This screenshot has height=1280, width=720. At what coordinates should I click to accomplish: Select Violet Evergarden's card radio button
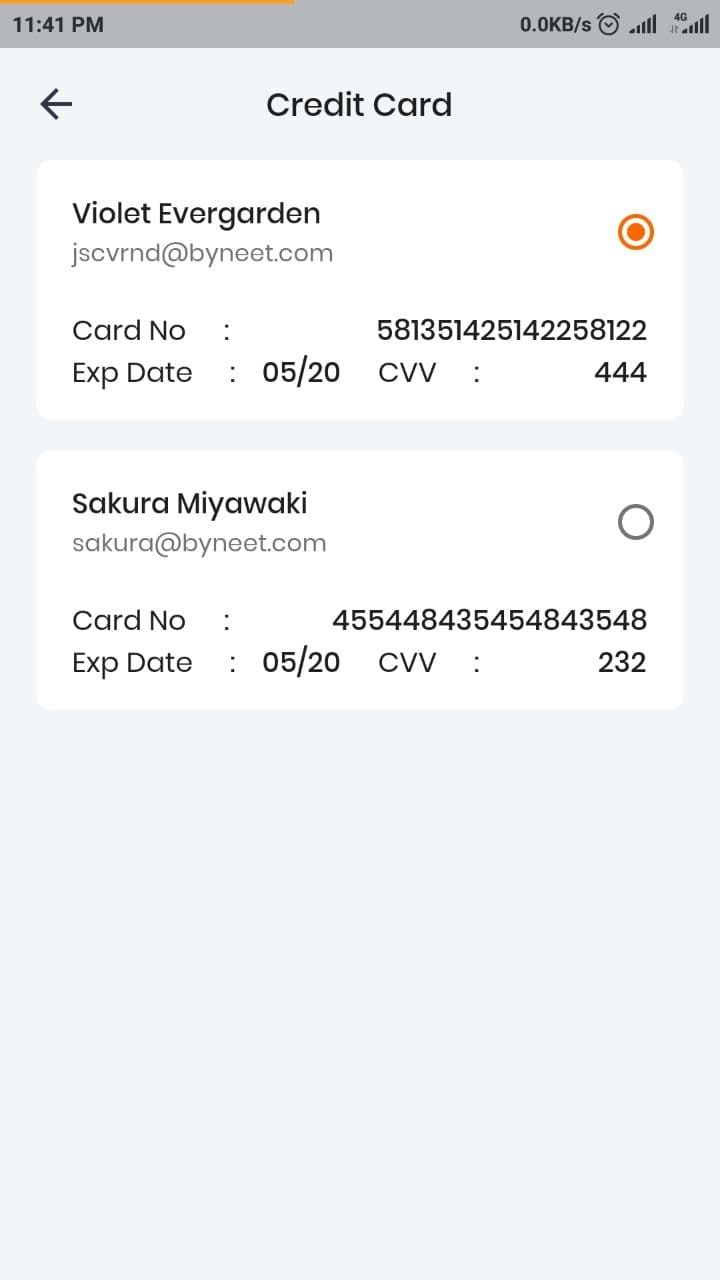(636, 233)
